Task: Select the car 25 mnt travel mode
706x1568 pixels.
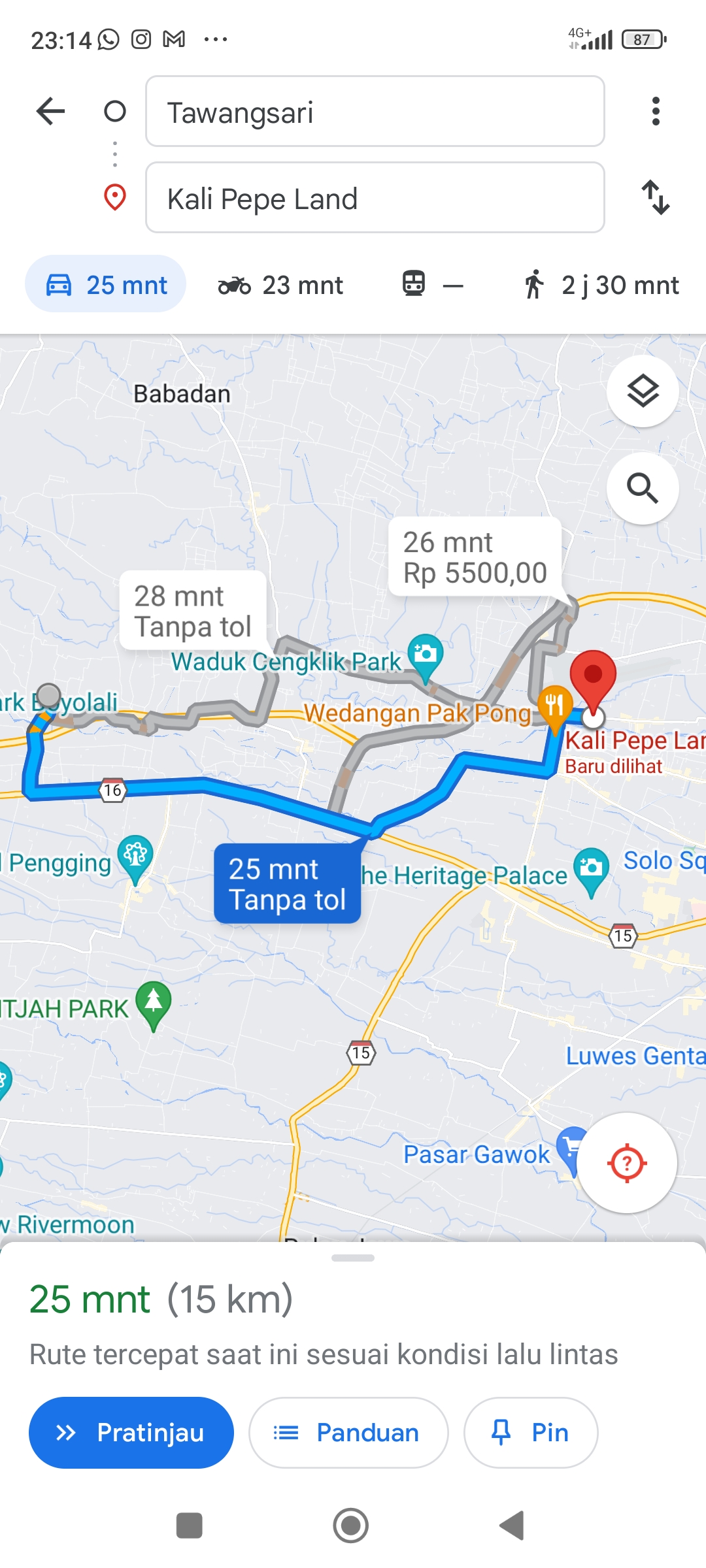Action: 106,285
